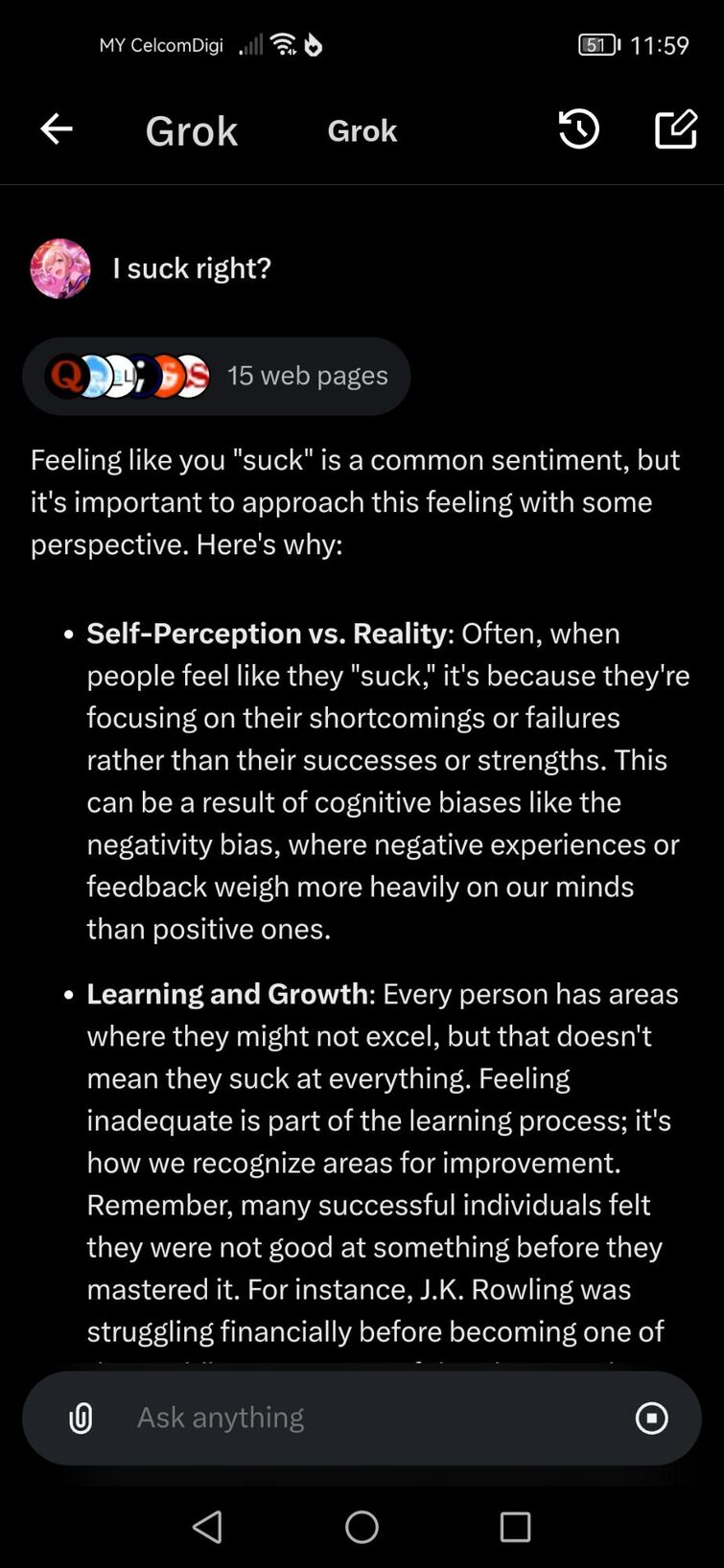Focus the Ask anything input field

364,1418
